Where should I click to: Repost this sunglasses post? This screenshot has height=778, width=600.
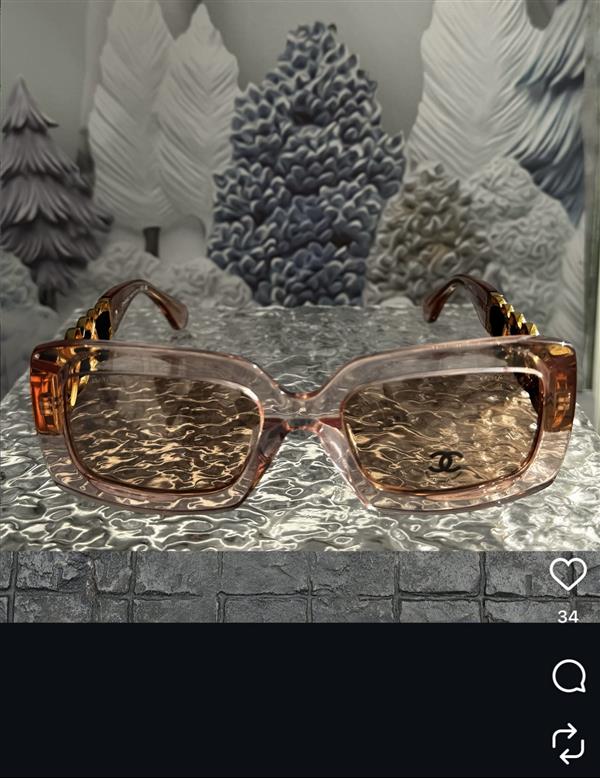tap(568, 744)
